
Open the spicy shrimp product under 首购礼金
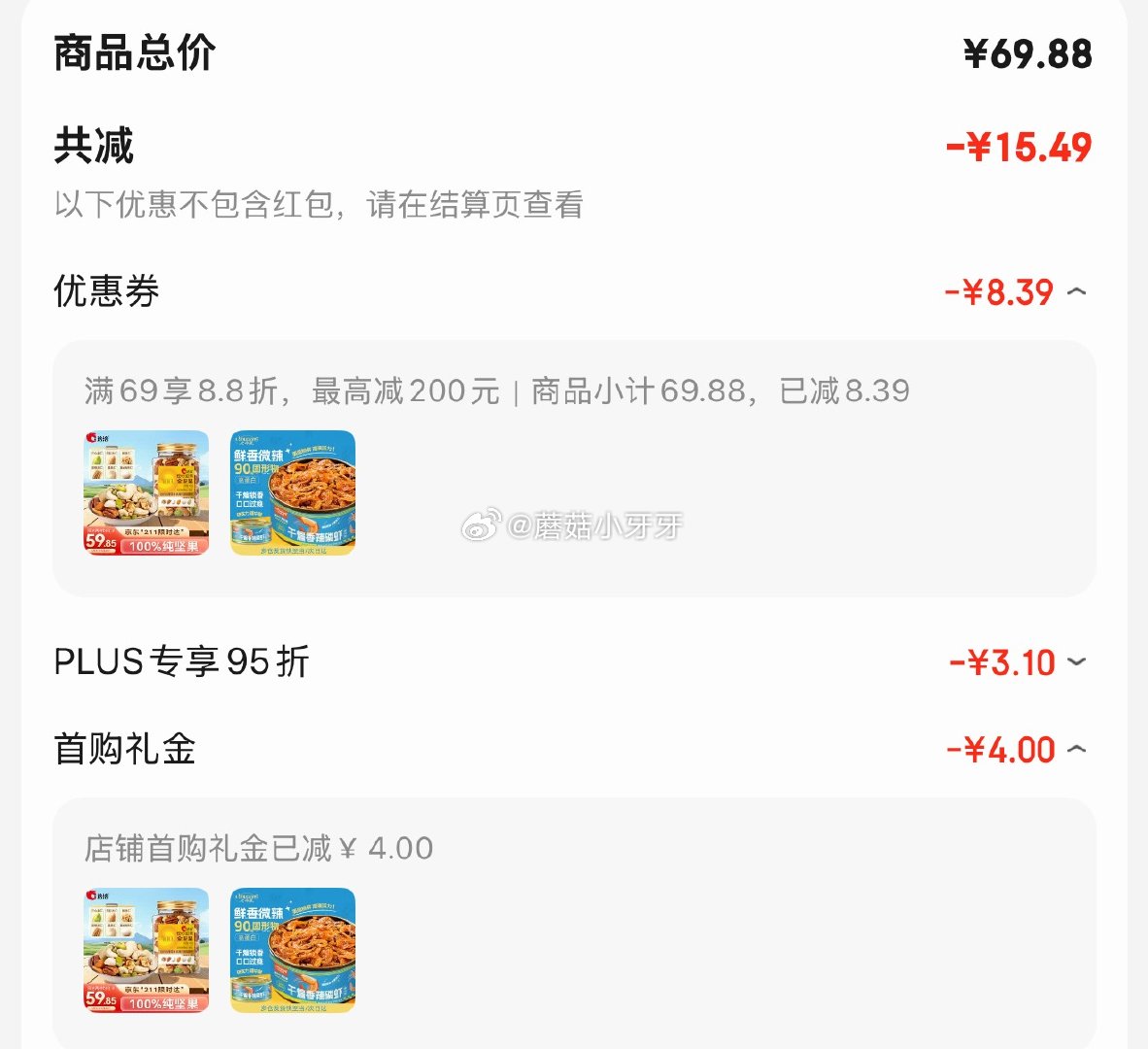[292, 950]
